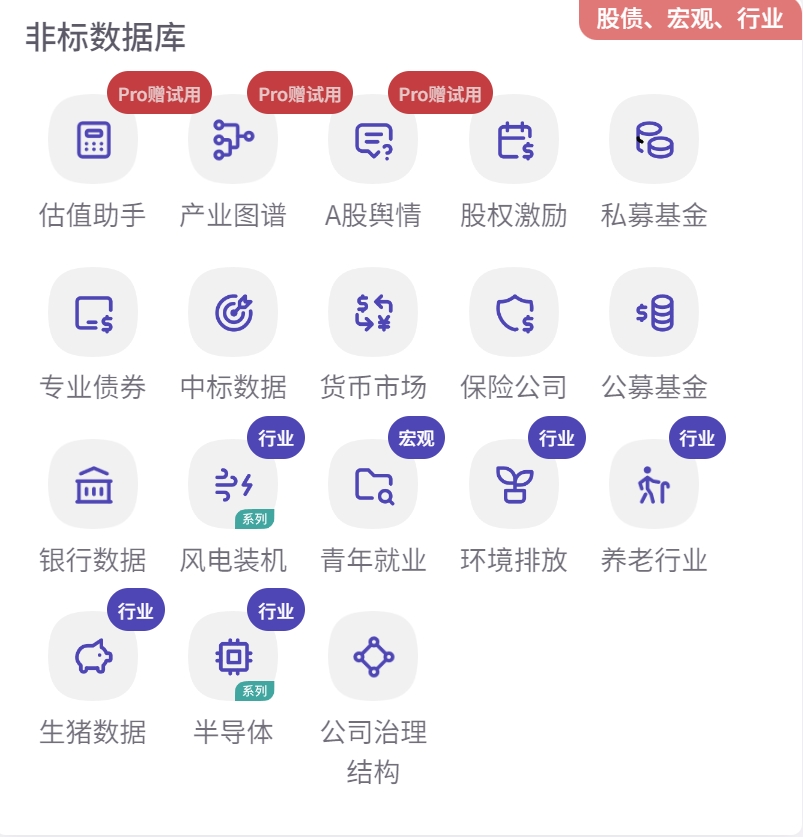Screen dimensions: 803x837
Task: Open 产业图谱 industry map
Action: point(233,141)
